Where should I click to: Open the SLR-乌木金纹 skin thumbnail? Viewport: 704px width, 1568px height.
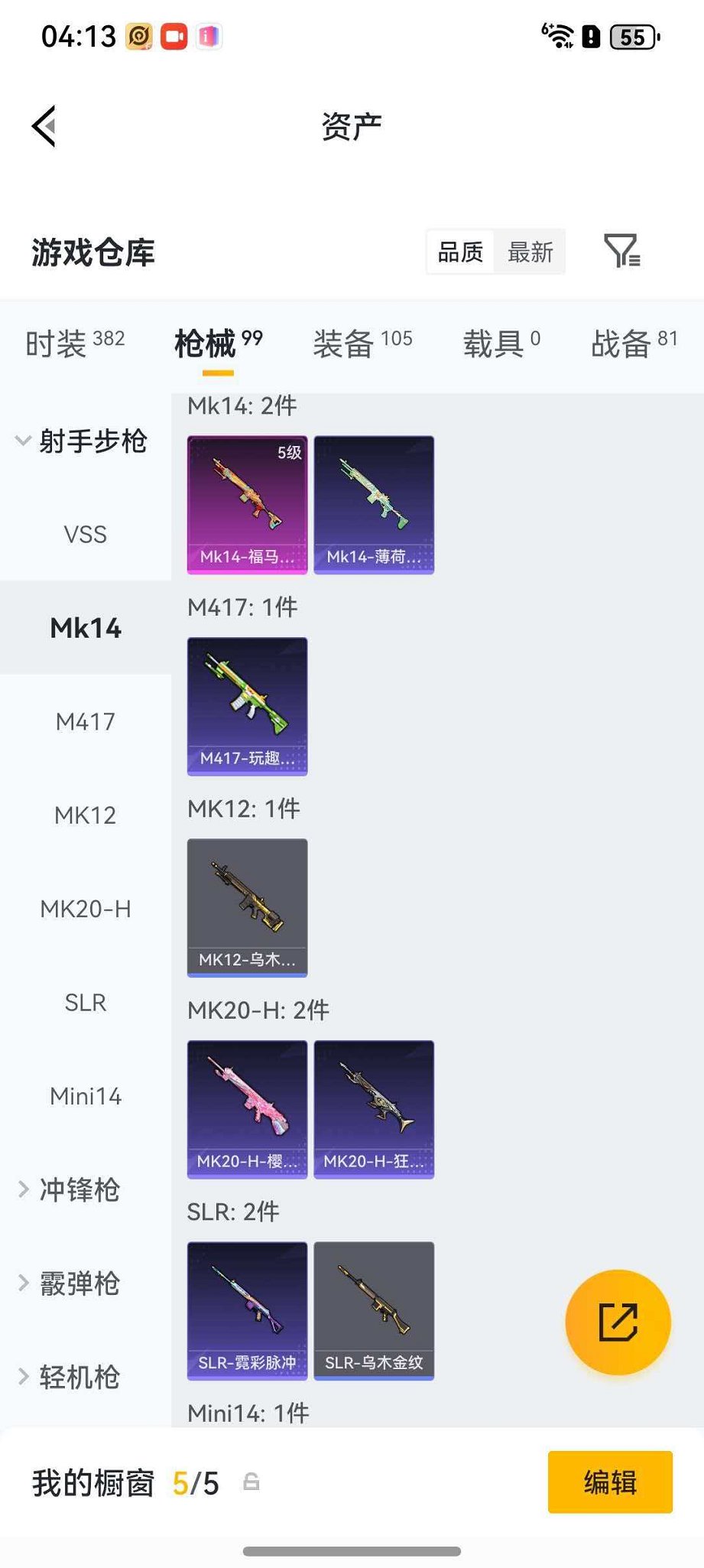[x=374, y=1311]
